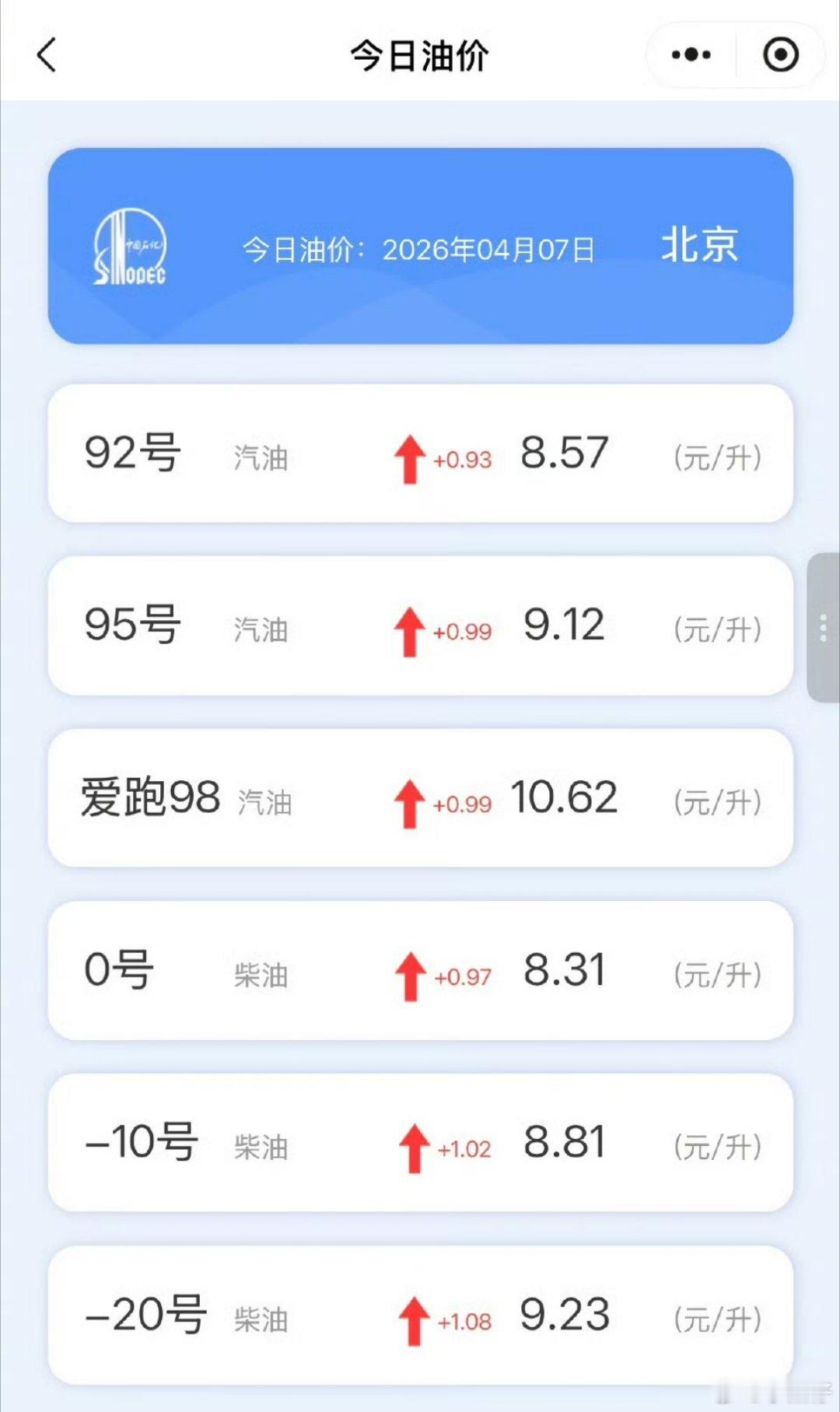840x1412 pixels.
Task: Tap the 今日油价 title
Action: pos(418,56)
